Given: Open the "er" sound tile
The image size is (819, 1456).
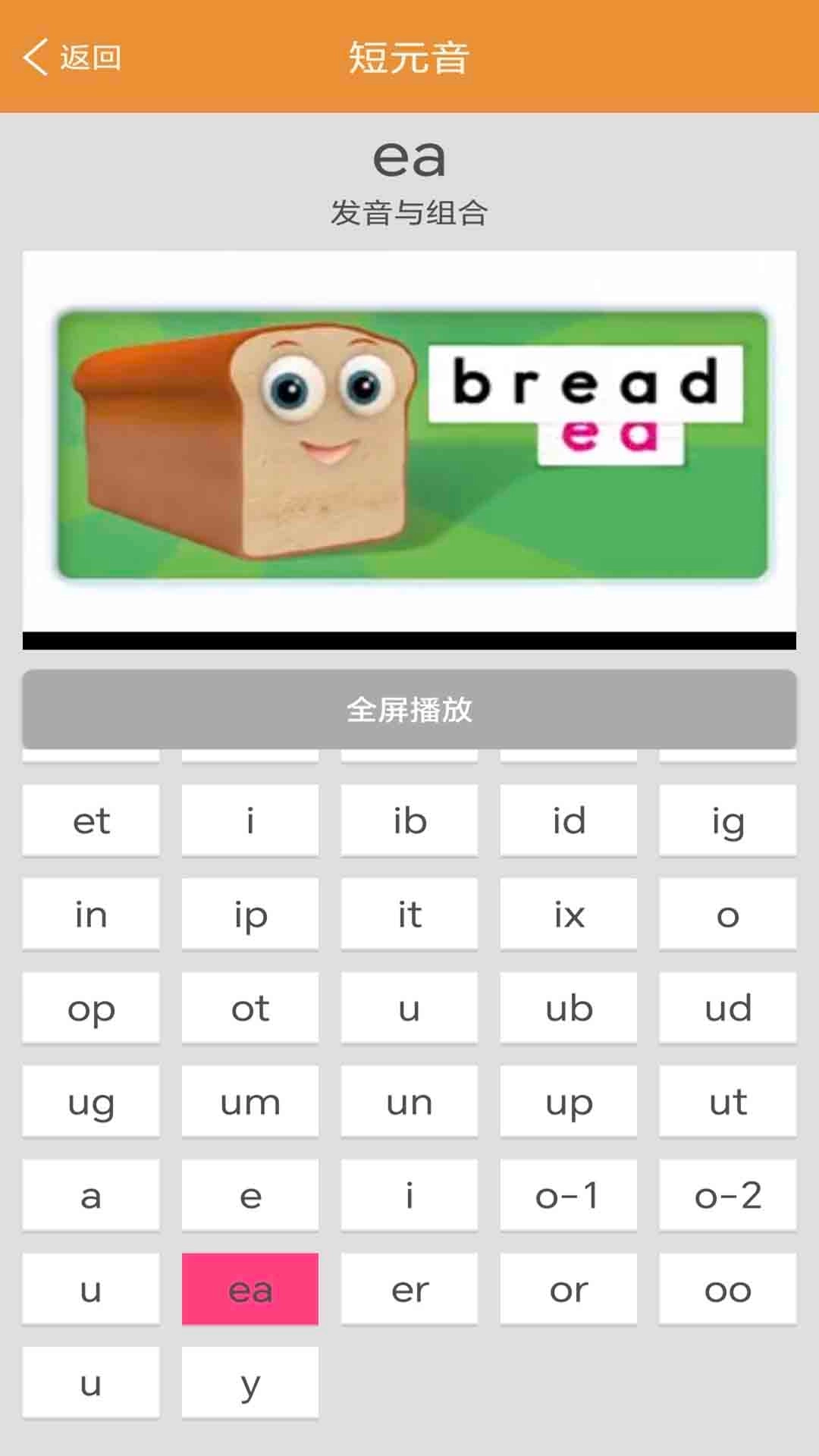Looking at the screenshot, I should (x=409, y=1289).
